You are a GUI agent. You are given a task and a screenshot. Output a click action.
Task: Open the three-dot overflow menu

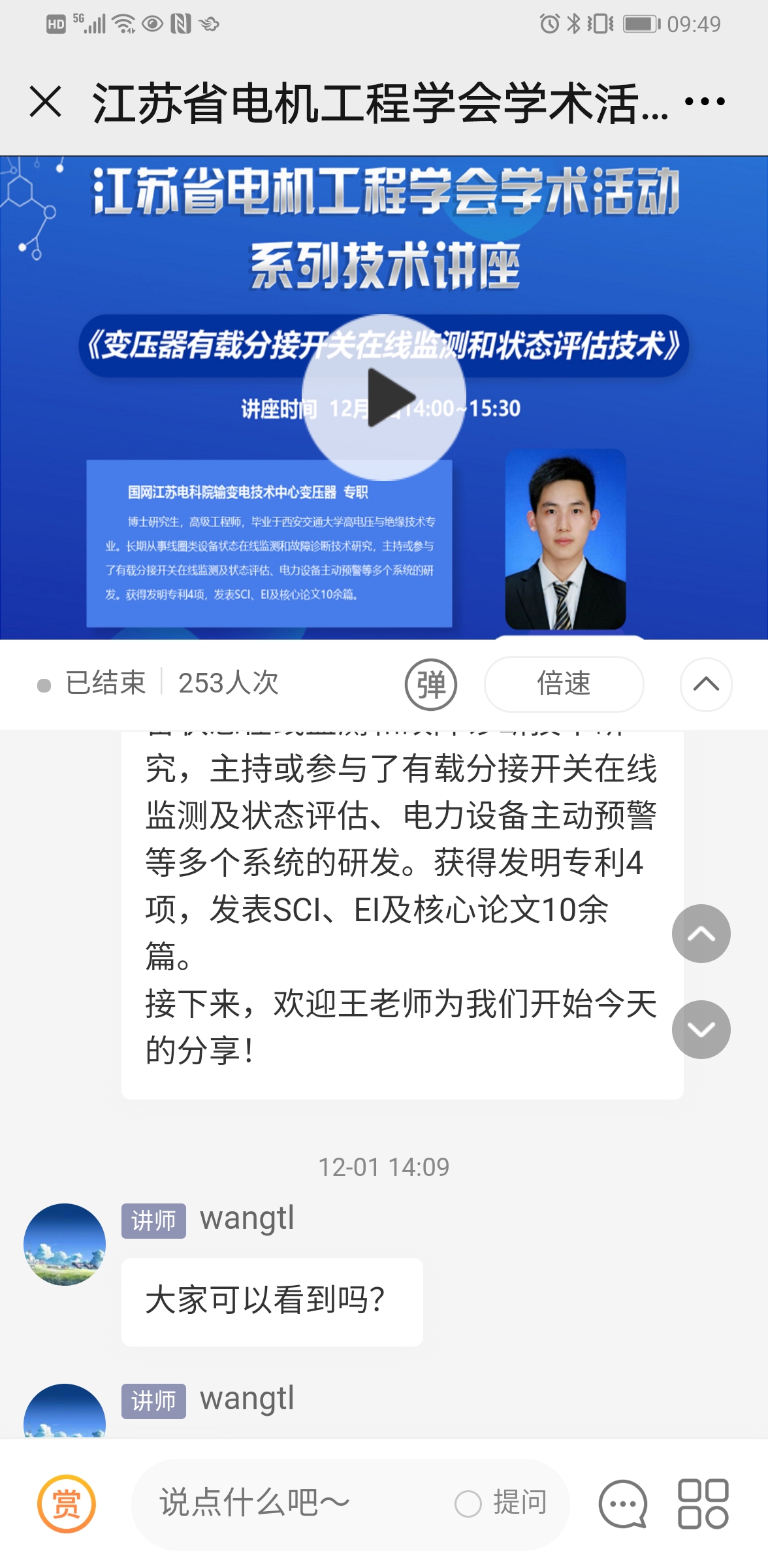(705, 101)
